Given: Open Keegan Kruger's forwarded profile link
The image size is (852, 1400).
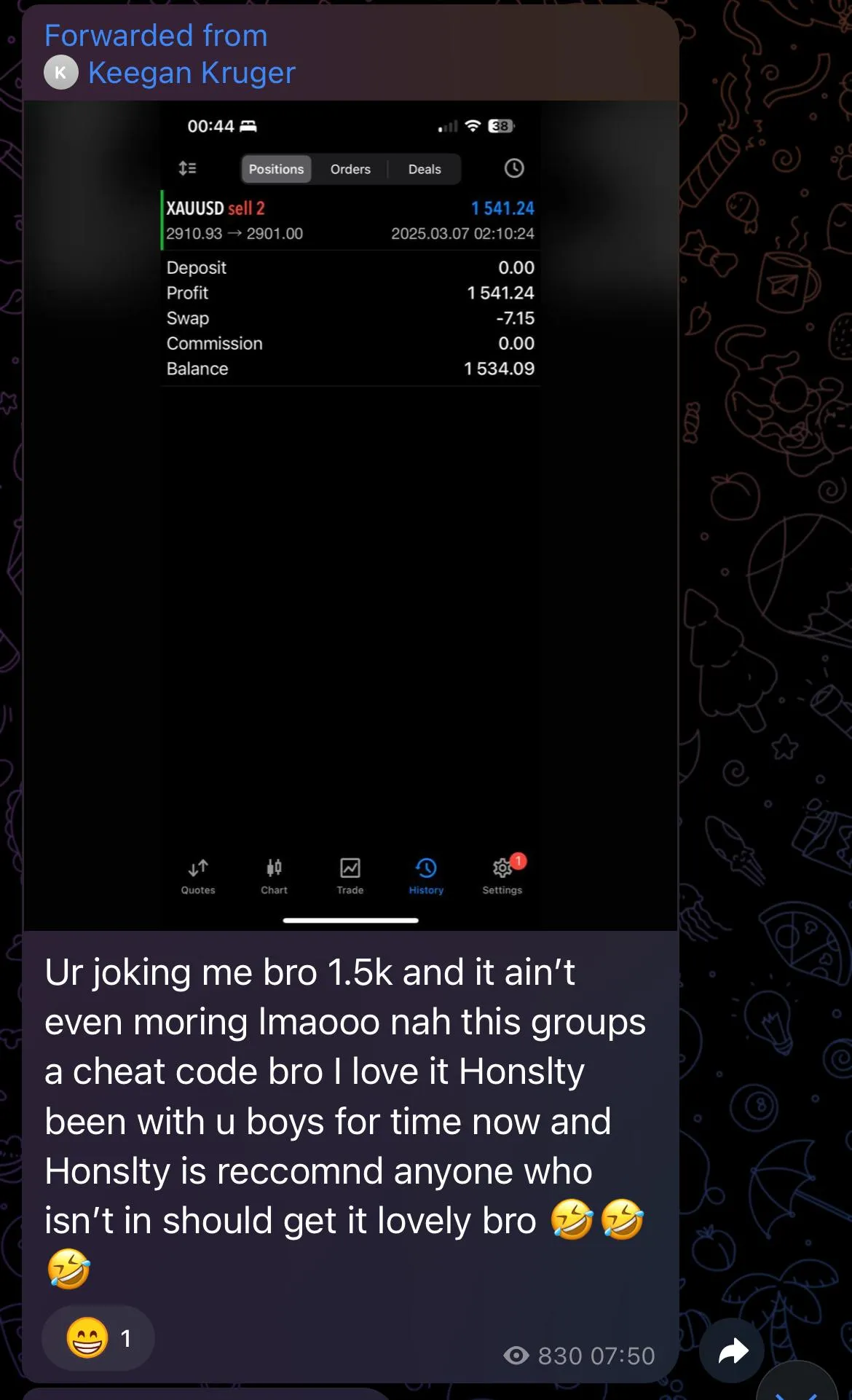Looking at the screenshot, I should 191,73.
